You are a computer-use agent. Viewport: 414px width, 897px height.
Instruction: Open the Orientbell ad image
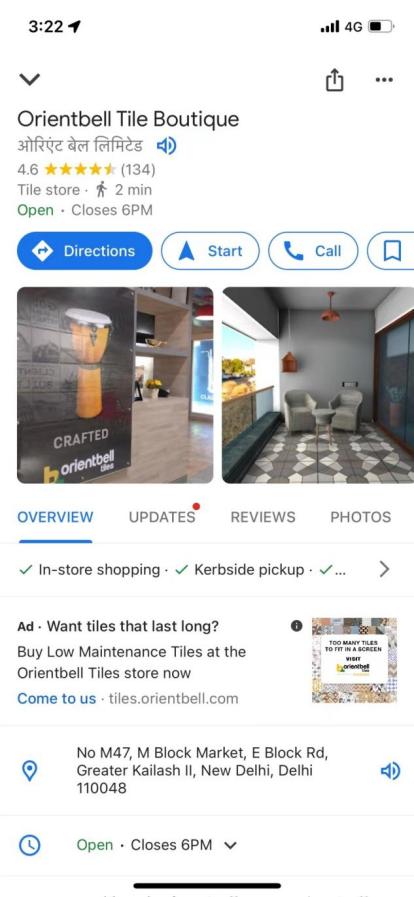click(355, 660)
